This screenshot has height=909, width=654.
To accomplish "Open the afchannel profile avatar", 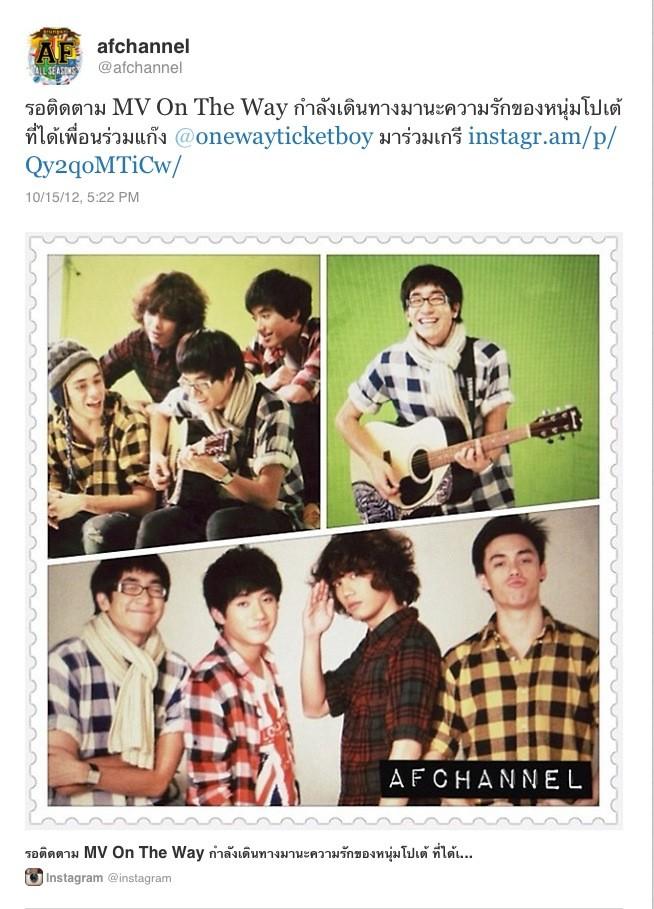I will tap(54, 56).
